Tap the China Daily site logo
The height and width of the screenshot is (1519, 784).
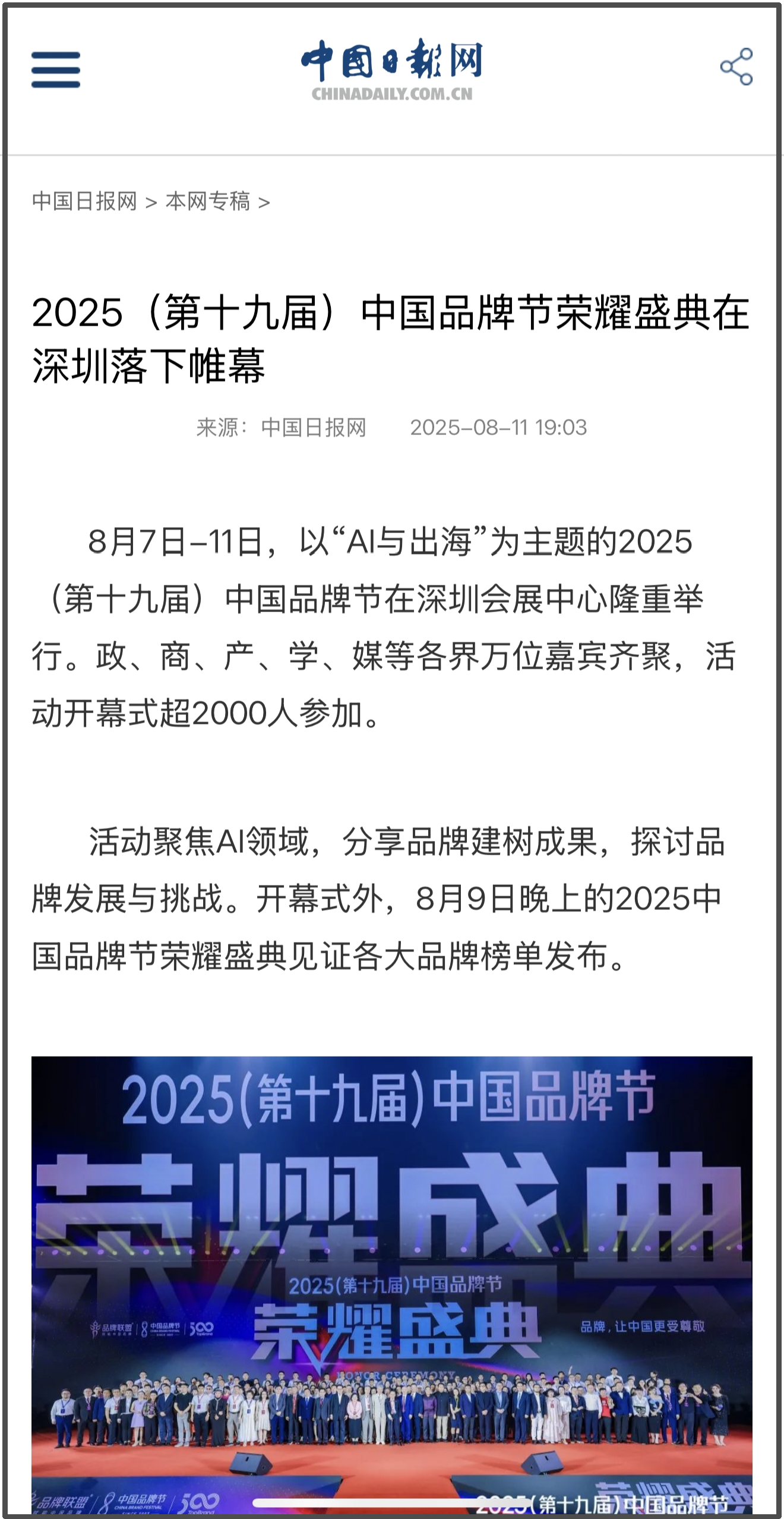(392, 70)
